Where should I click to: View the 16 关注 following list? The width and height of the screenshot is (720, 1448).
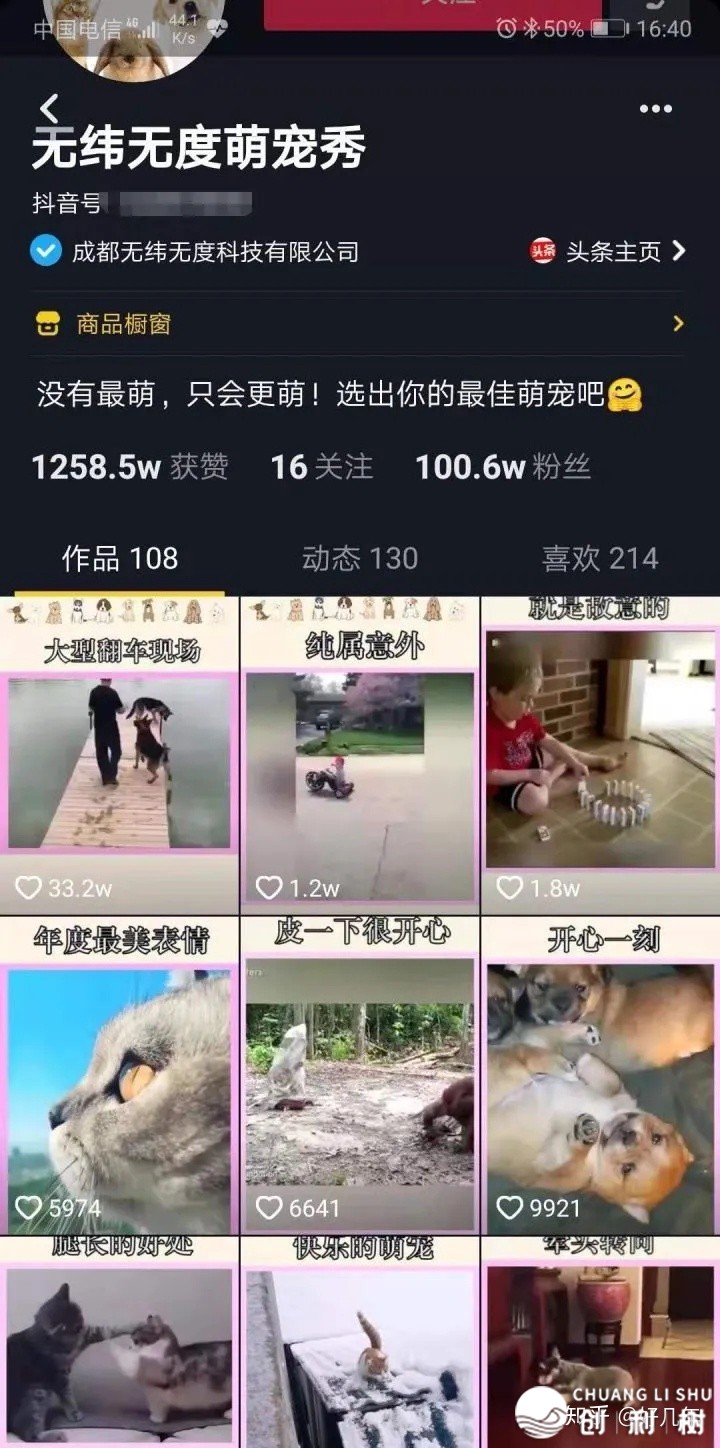coord(321,467)
